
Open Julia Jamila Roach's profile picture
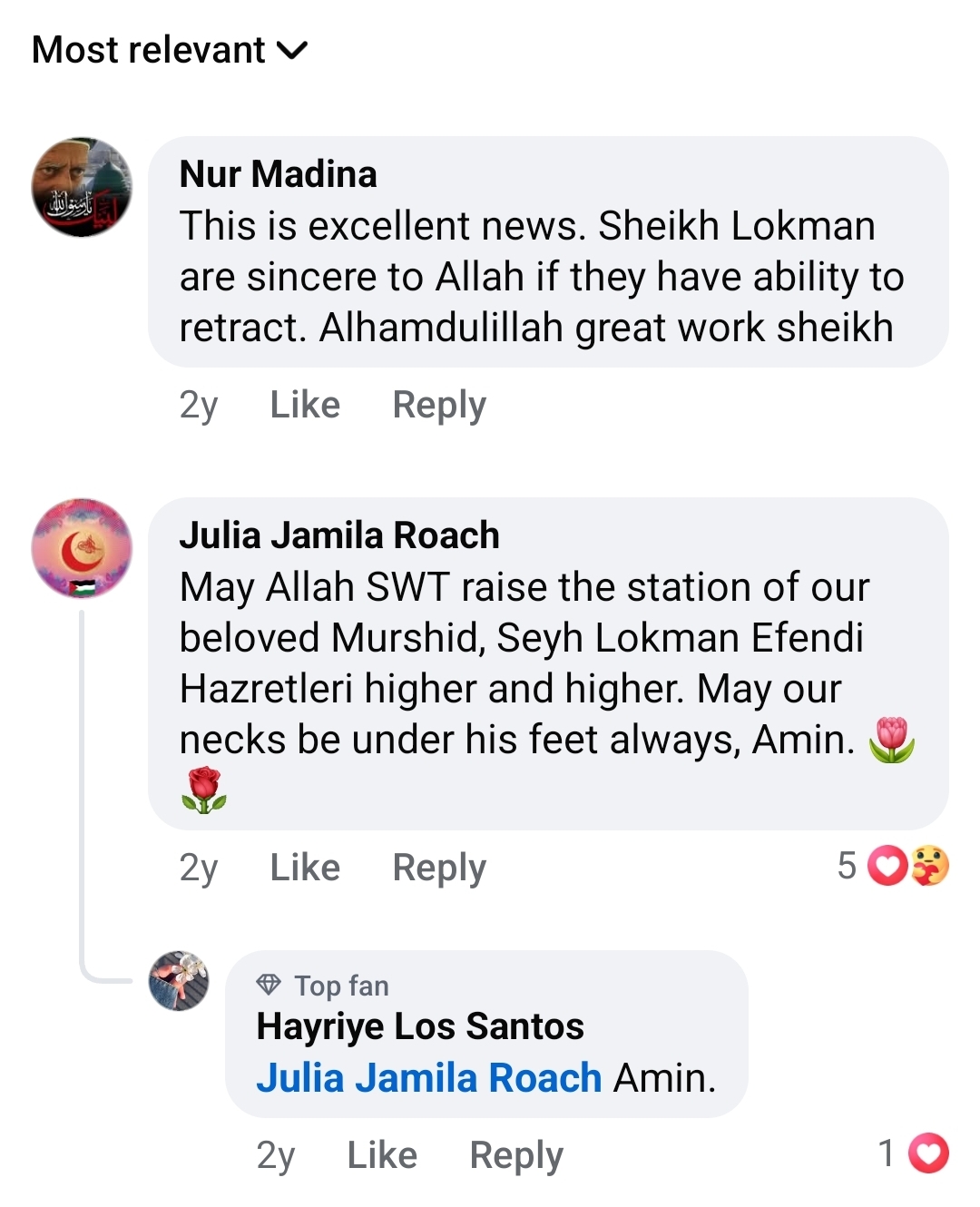pos(82,548)
